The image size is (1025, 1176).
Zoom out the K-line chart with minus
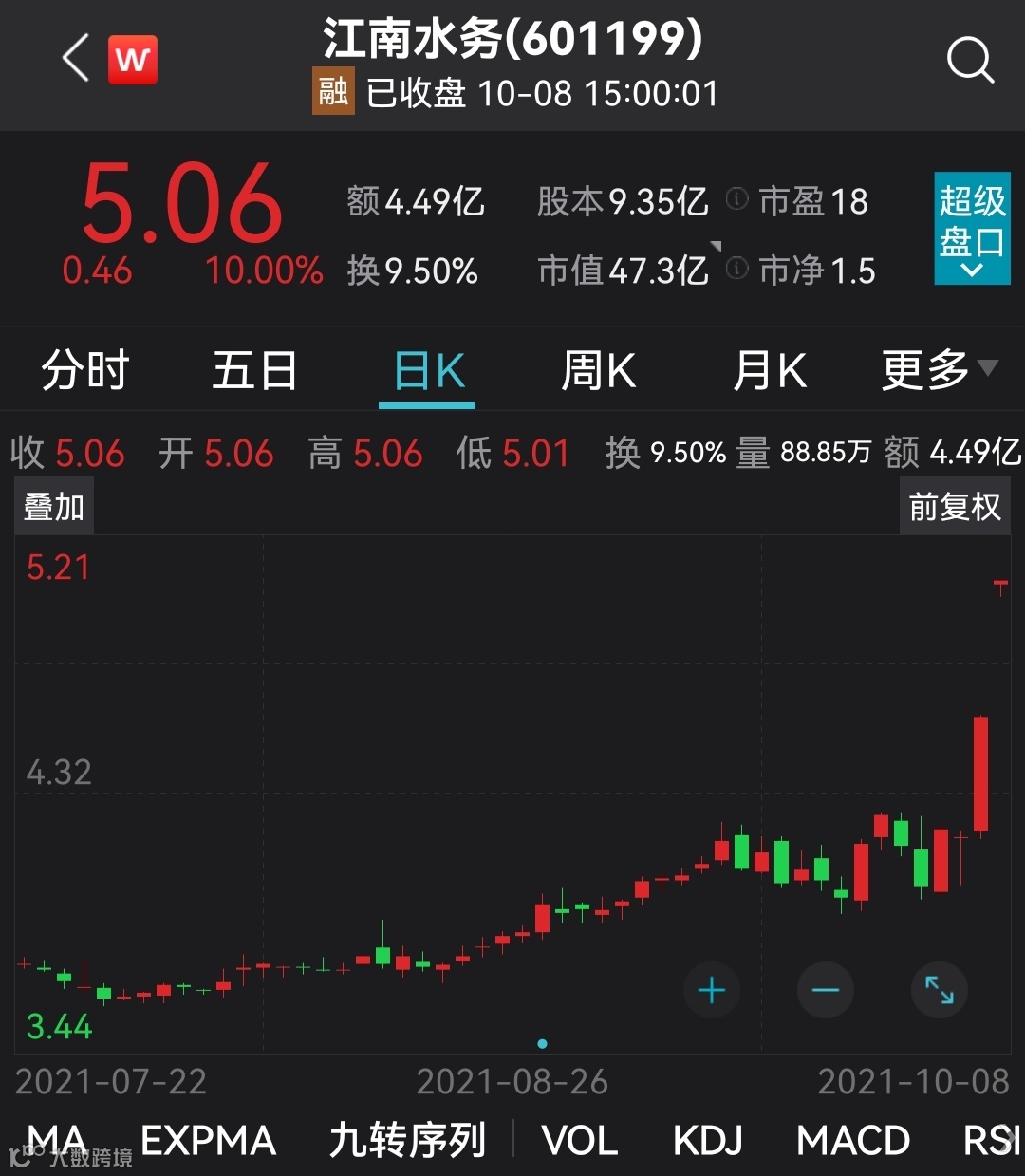click(826, 991)
